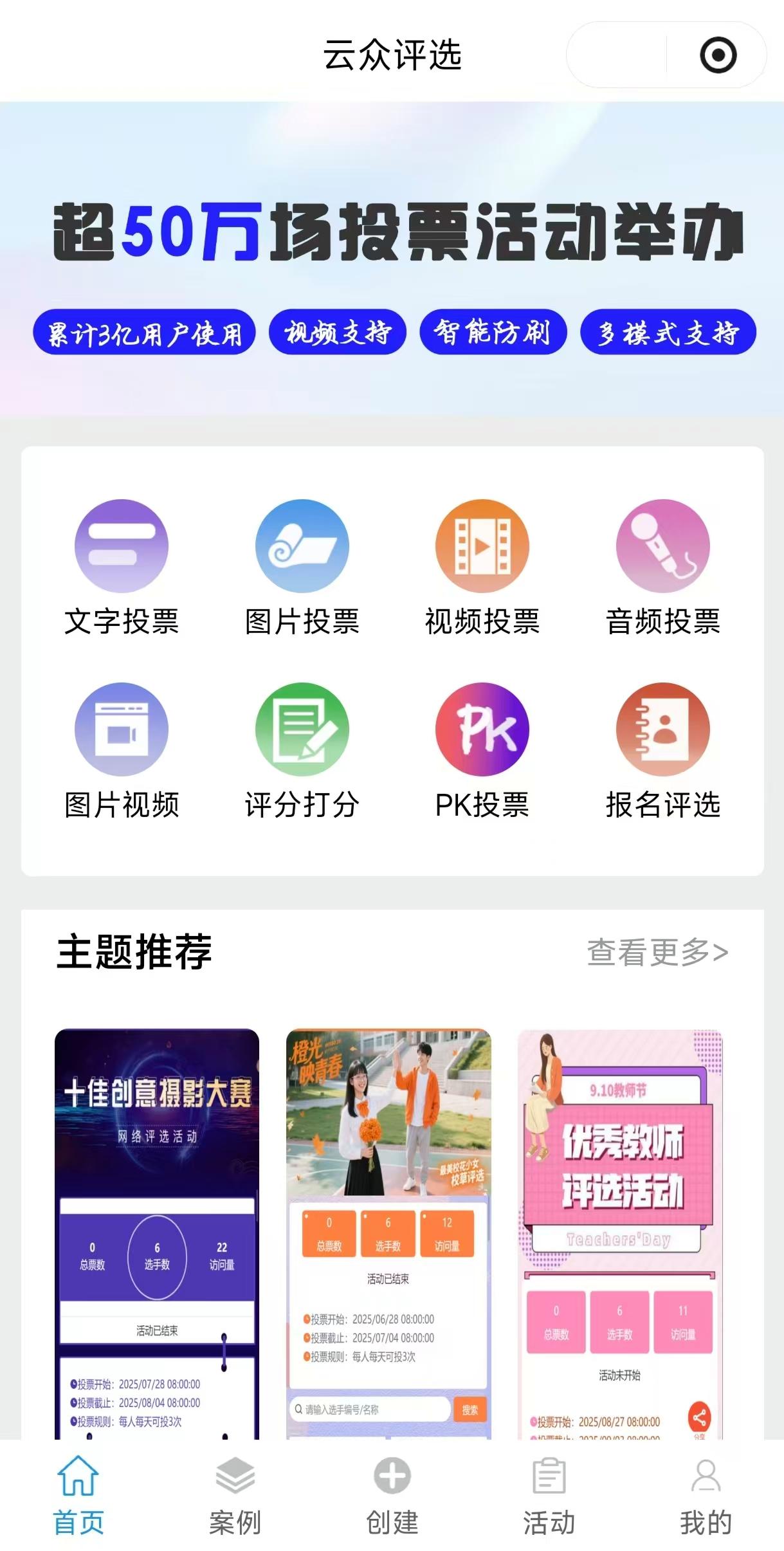
Task: Open 文字投票 text voting
Action: pyautogui.click(x=122, y=567)
